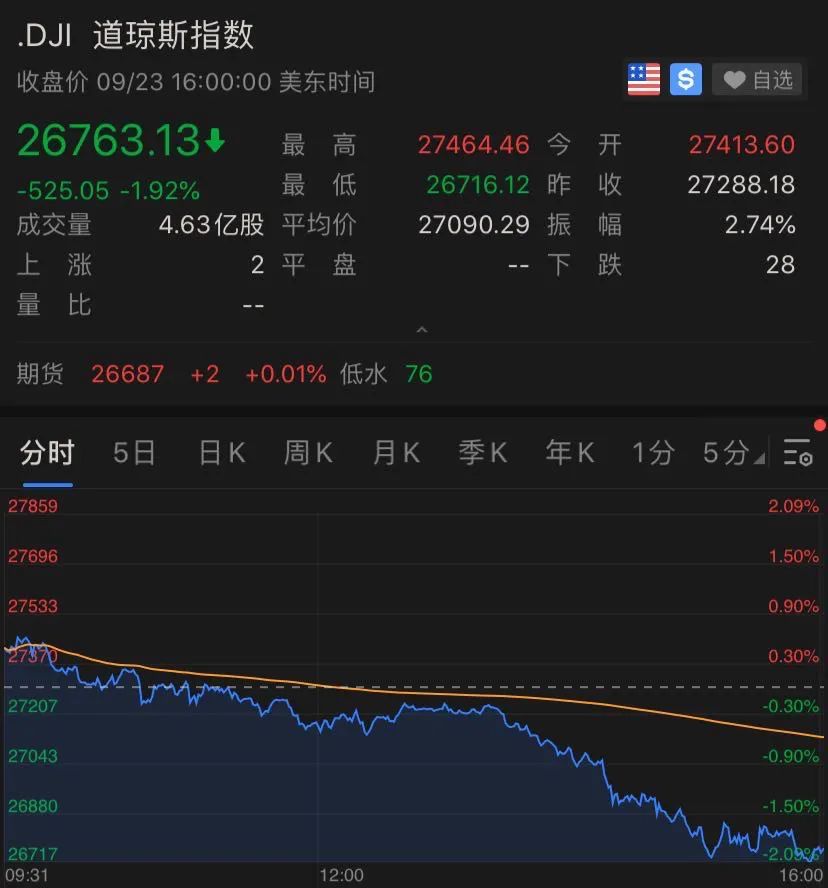This screenshot has width=828, height=888.
Task: Tap the blue dollar currency icon
Action: (x=685, y=79)
